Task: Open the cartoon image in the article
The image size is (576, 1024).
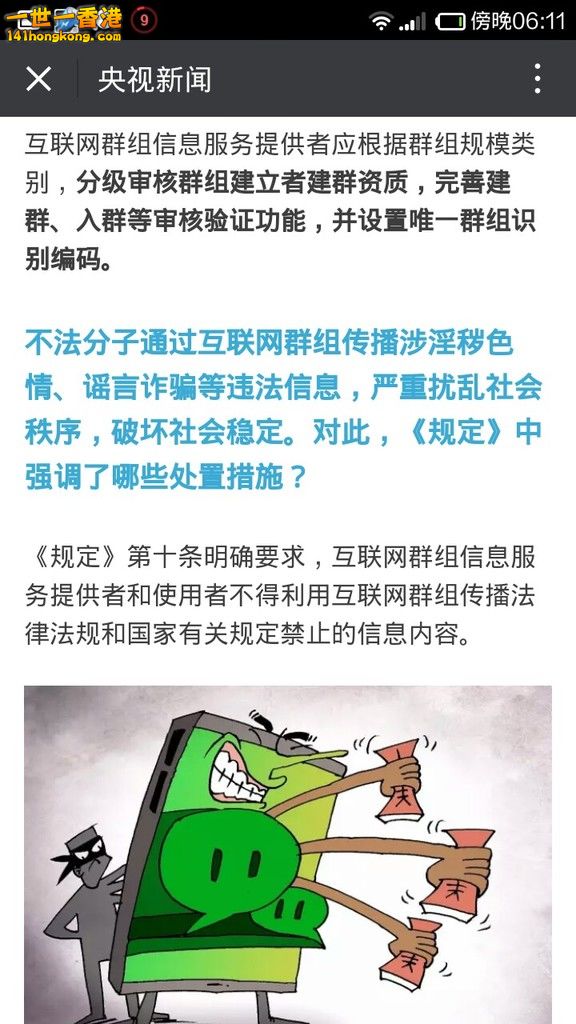Action: 288,854
